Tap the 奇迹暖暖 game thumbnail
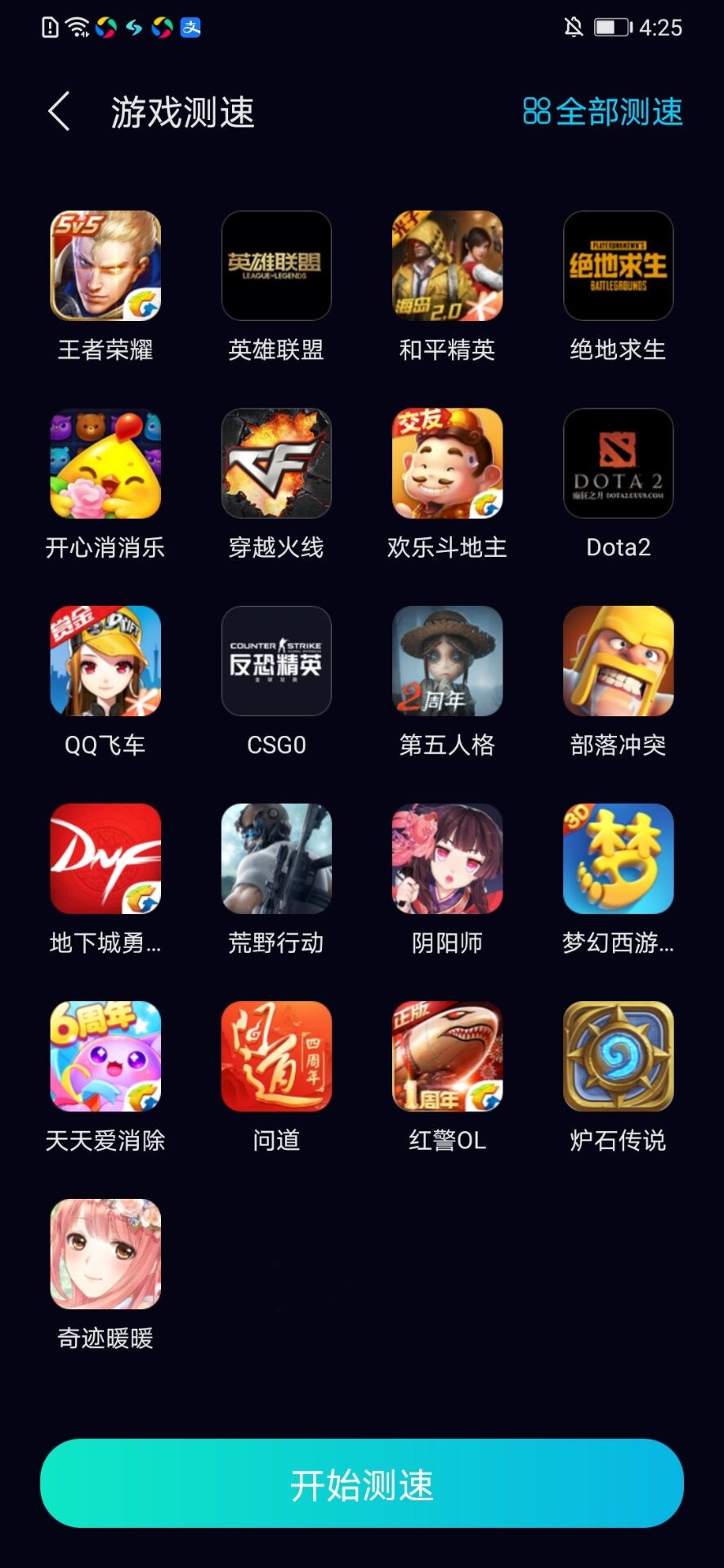This screenshot has width=724, height=1568. click(x=105, y=1255)
